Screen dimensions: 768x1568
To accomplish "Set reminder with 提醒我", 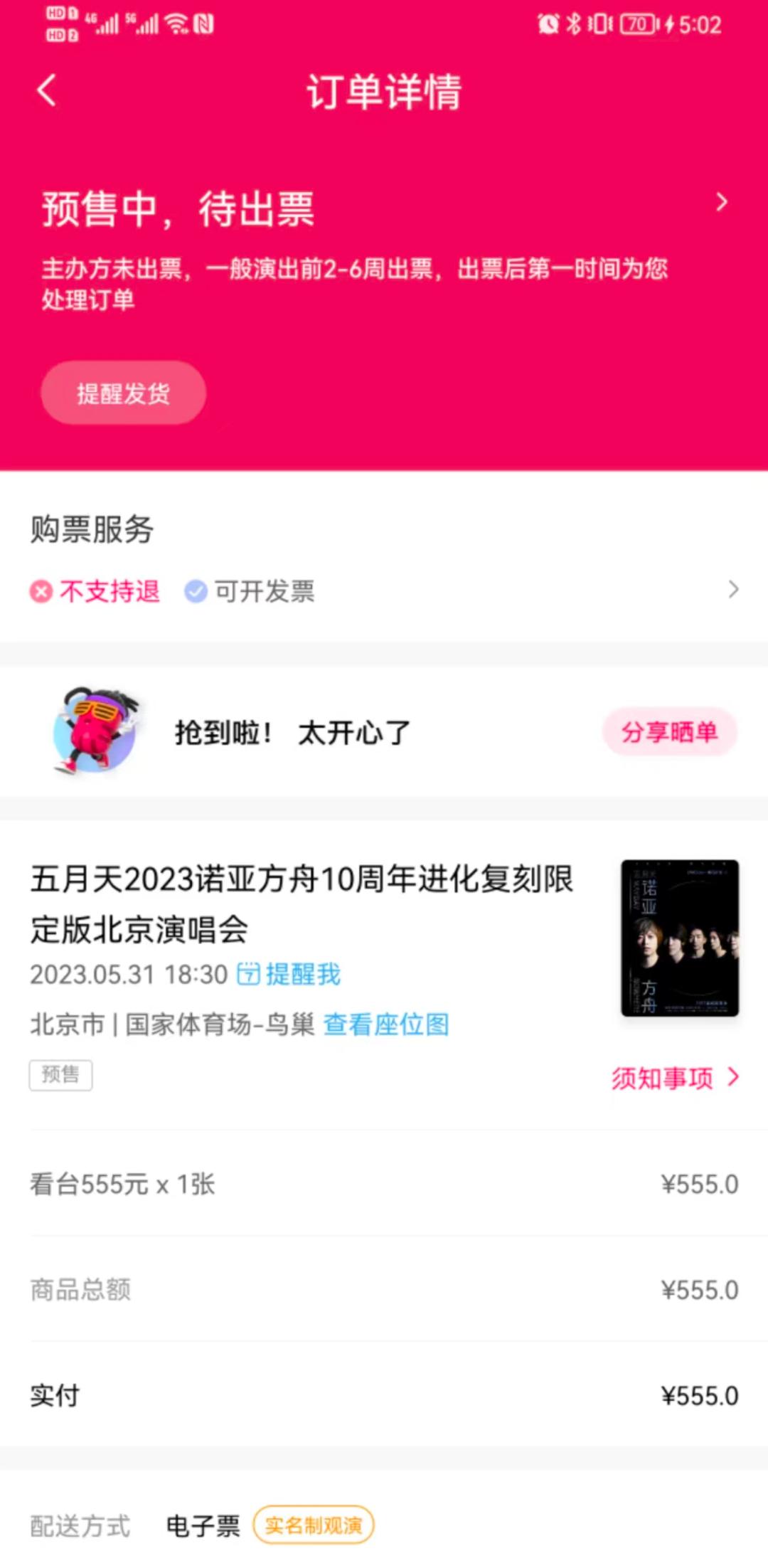I will pyautogui.click(x=289, y=974).
